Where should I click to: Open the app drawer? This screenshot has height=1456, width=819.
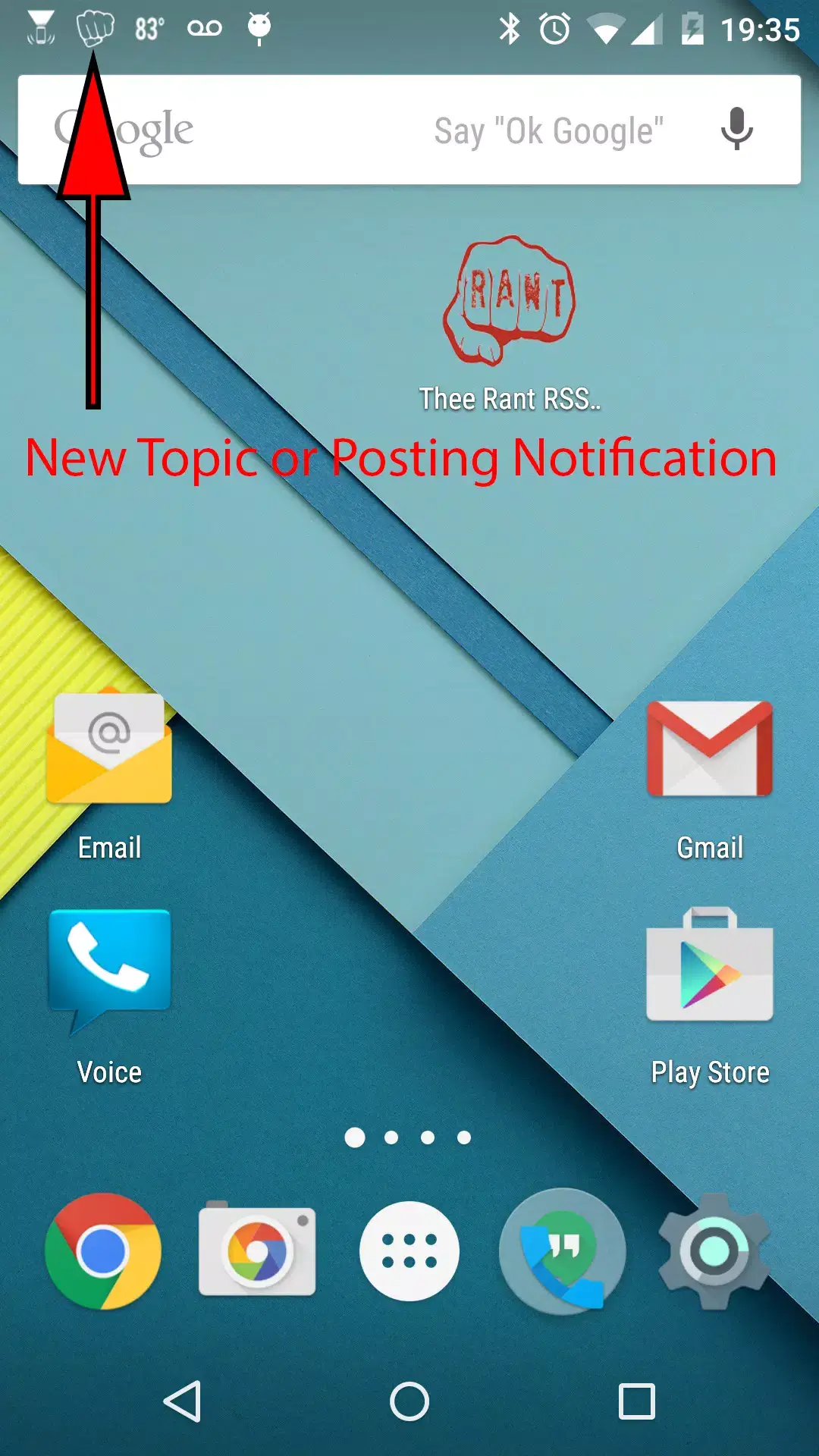409,1251
